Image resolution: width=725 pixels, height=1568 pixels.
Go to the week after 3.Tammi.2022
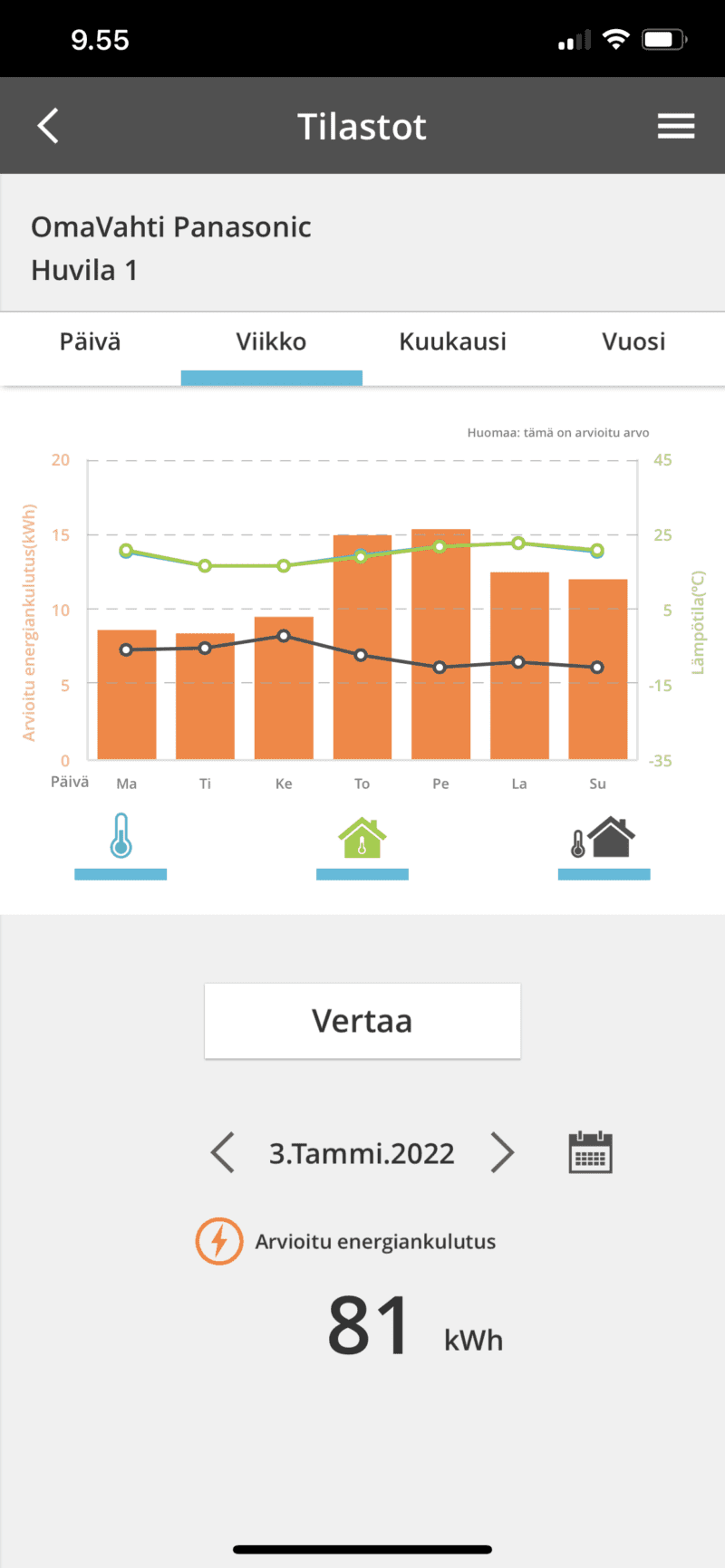[x=502, y=1153]
